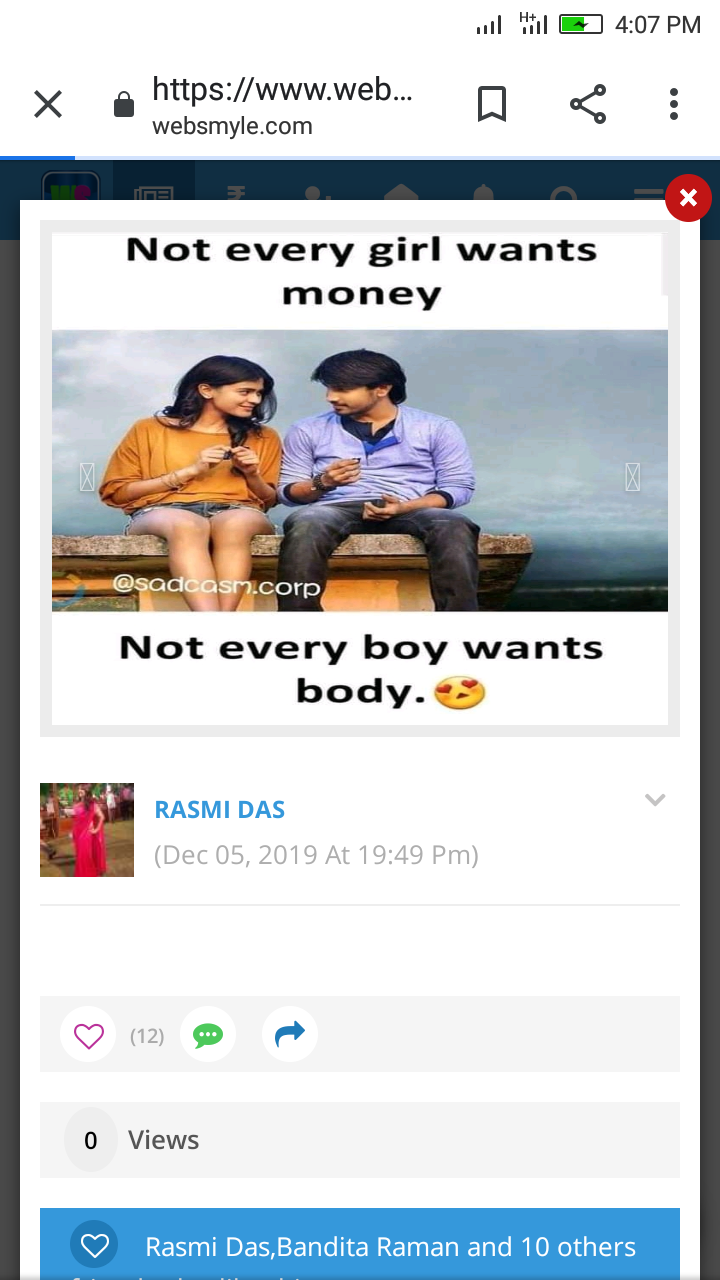Show previous image with left arrow
Screen dimensions: 720x1280
click(87, 477)
